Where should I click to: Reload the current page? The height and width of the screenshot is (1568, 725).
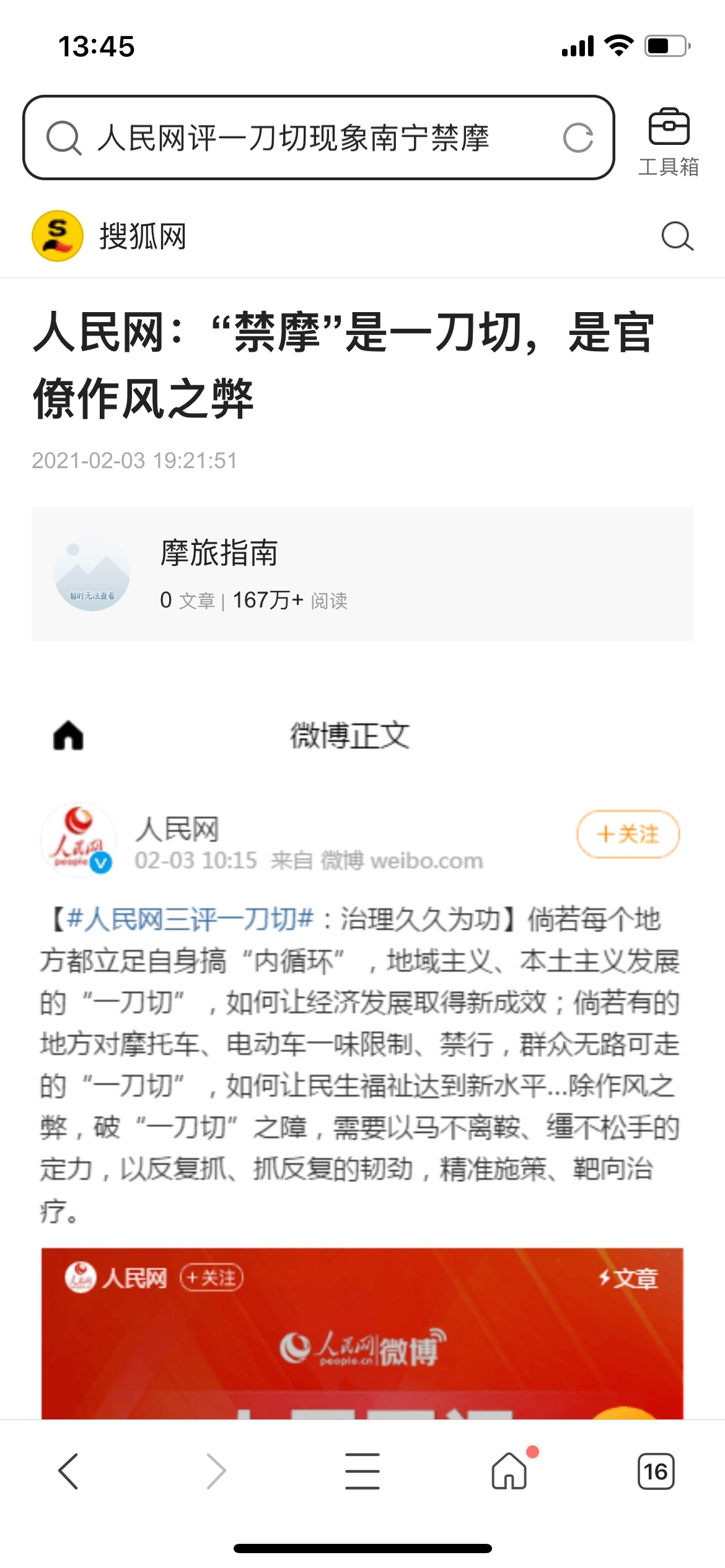578,137
